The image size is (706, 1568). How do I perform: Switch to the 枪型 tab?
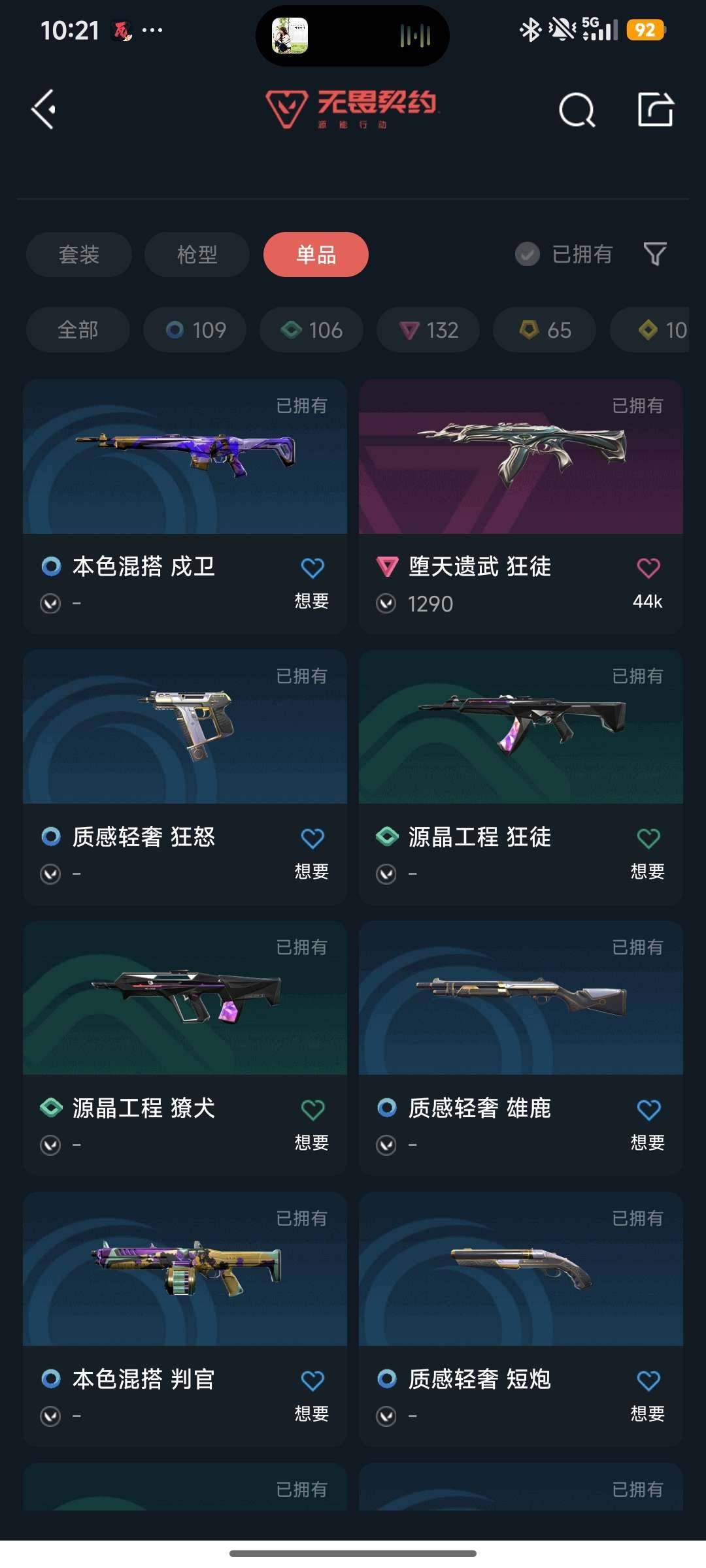tap(197, 255)
